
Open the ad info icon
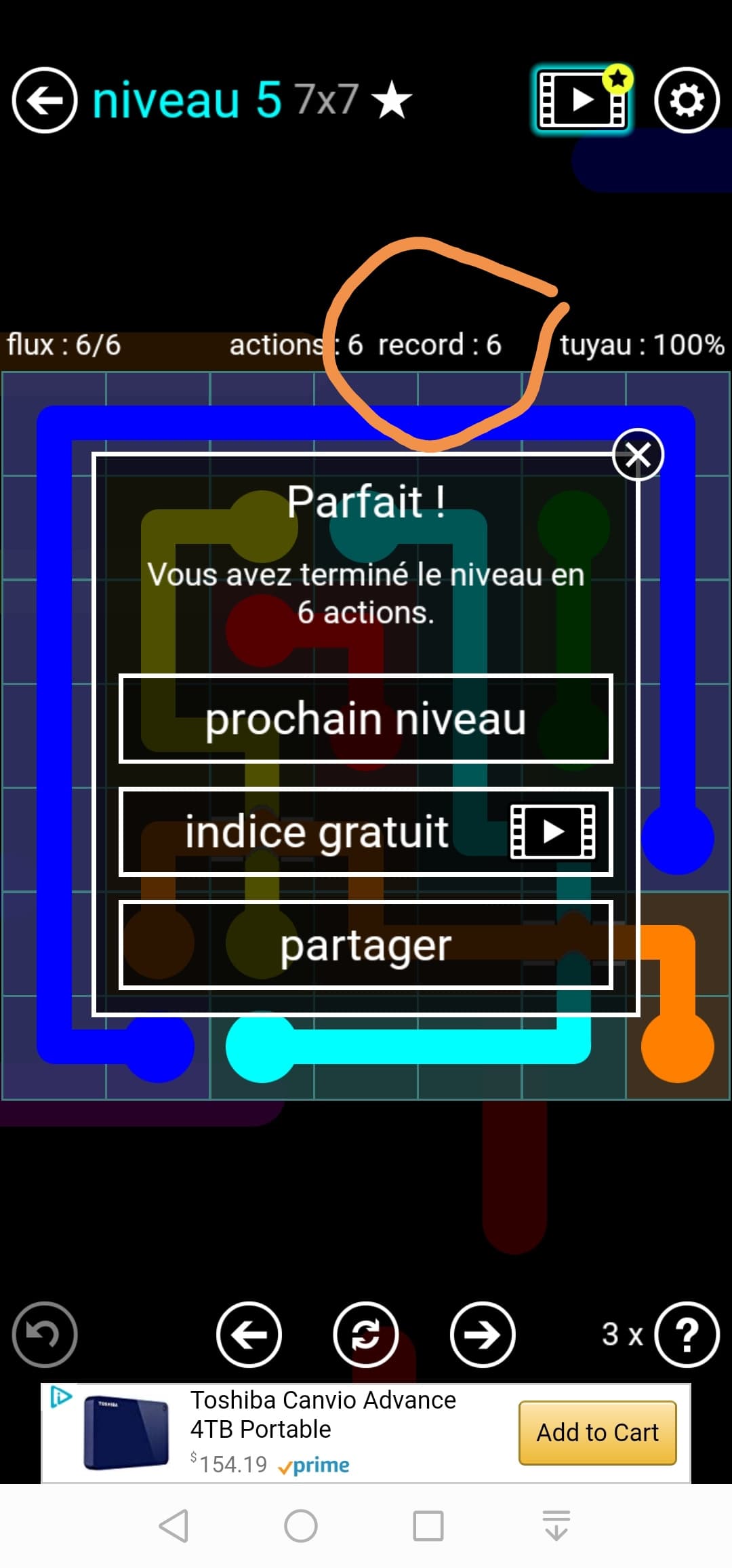pyautogui.click(x=60, y=1396)
